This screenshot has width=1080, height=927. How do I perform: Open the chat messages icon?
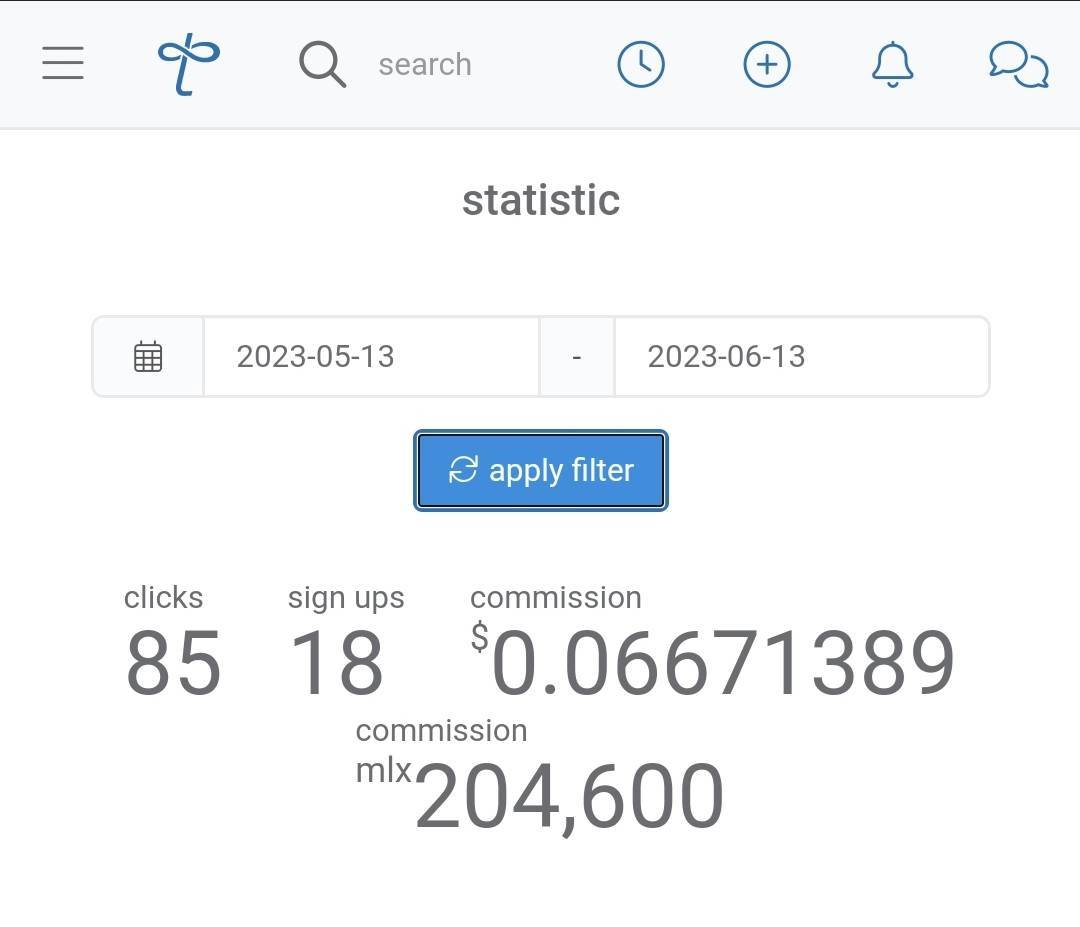1019,65
